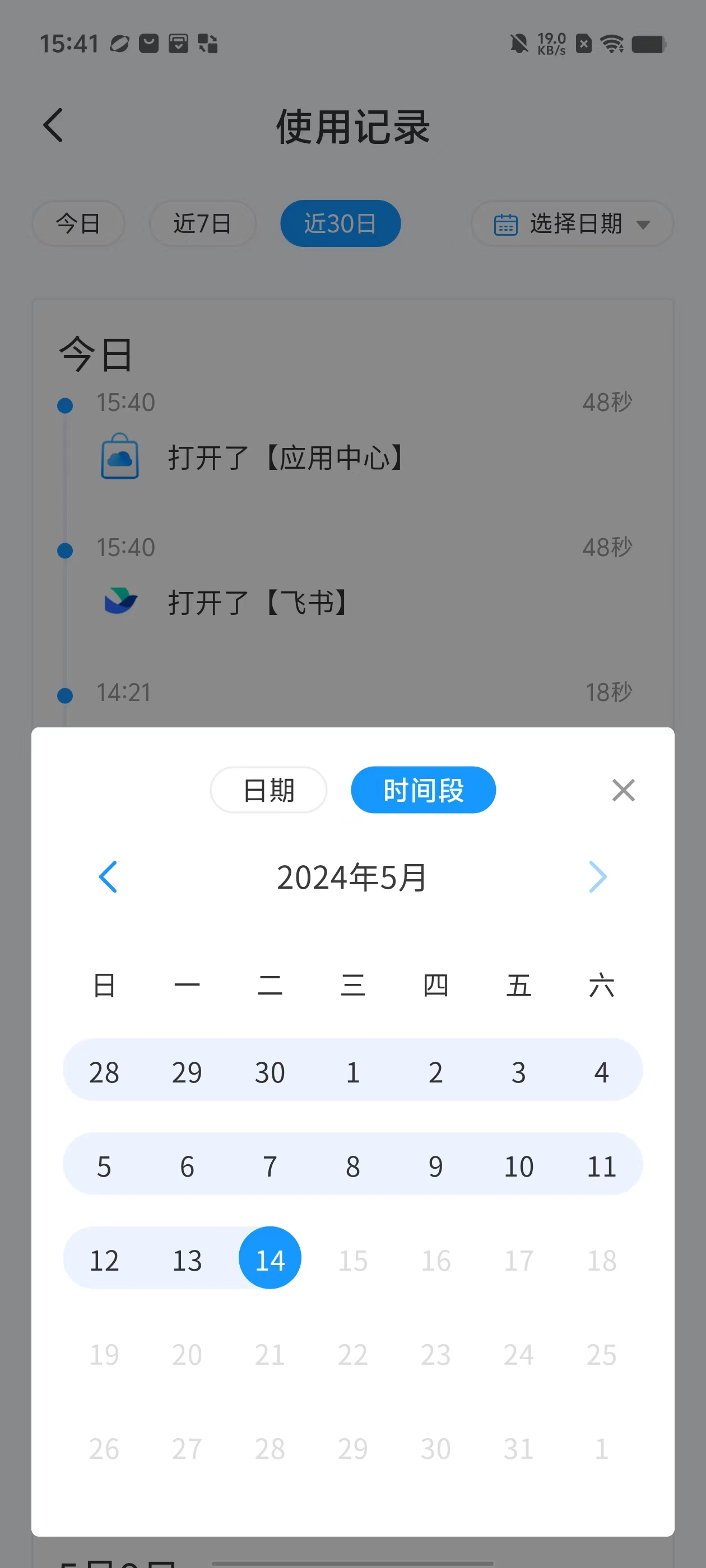Image resolution: width=706 pixels, height=1568 pixels.
Task: Go to the previous month
Action: pyautogui.click(x=108, y=876)
